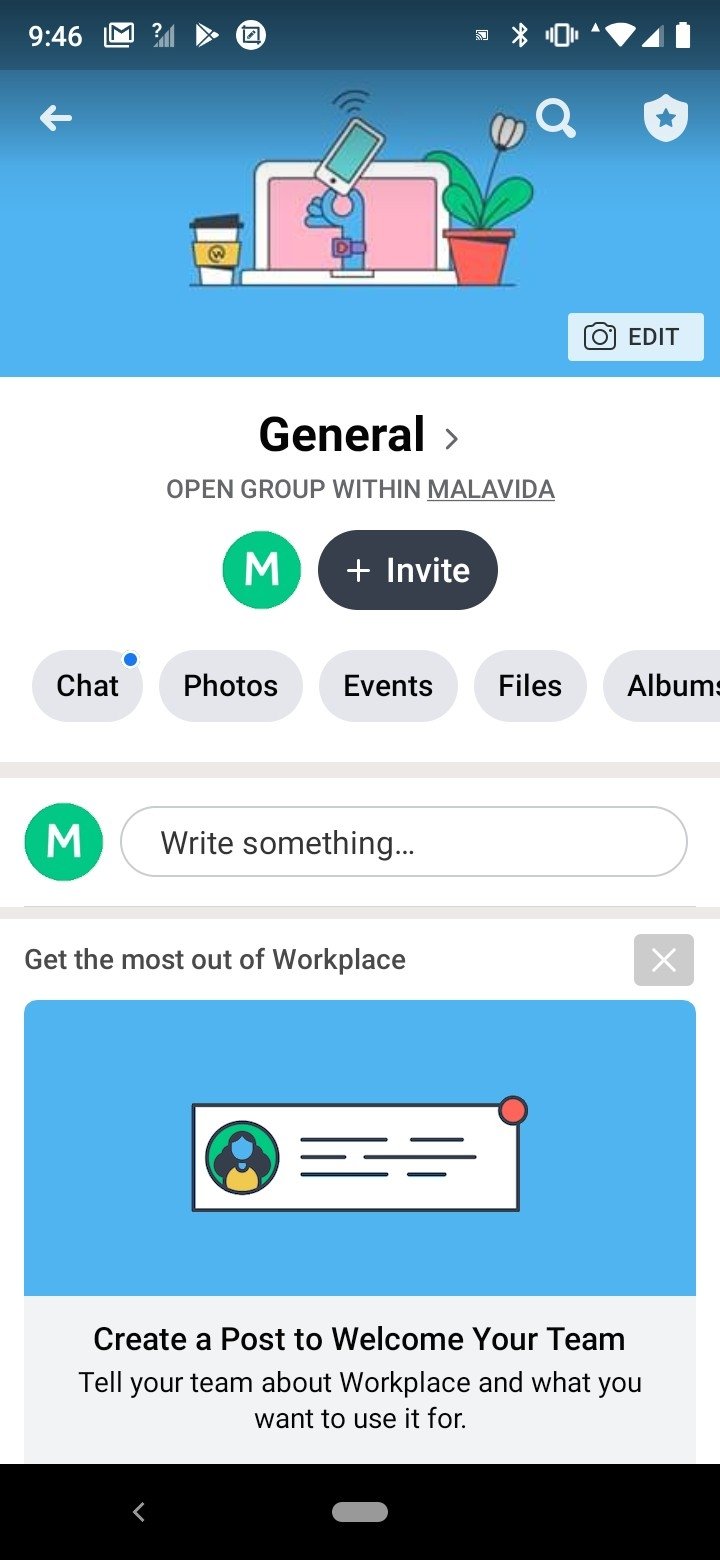Open the Files chip
Image resolution: width=720 pixels, height=1560 pixels.
pyautogui.click(x=530, y=686)
